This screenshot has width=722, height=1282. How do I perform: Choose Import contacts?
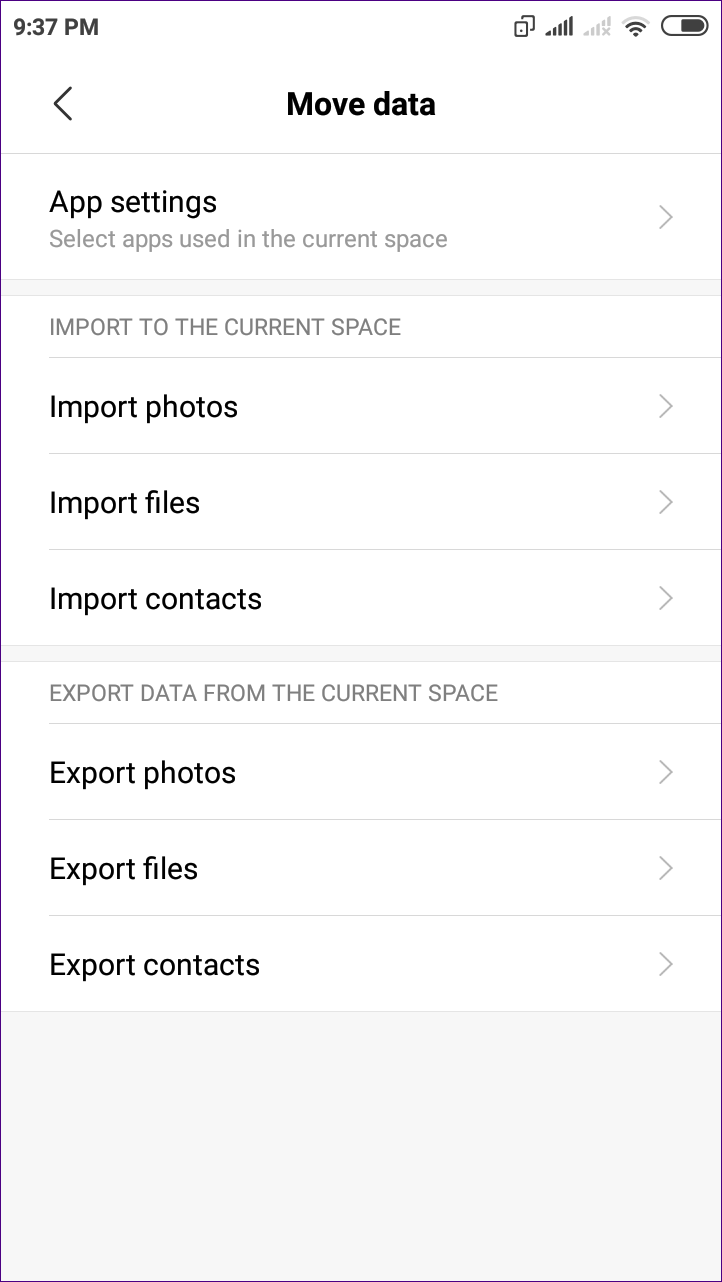click(x=361, y=598)
